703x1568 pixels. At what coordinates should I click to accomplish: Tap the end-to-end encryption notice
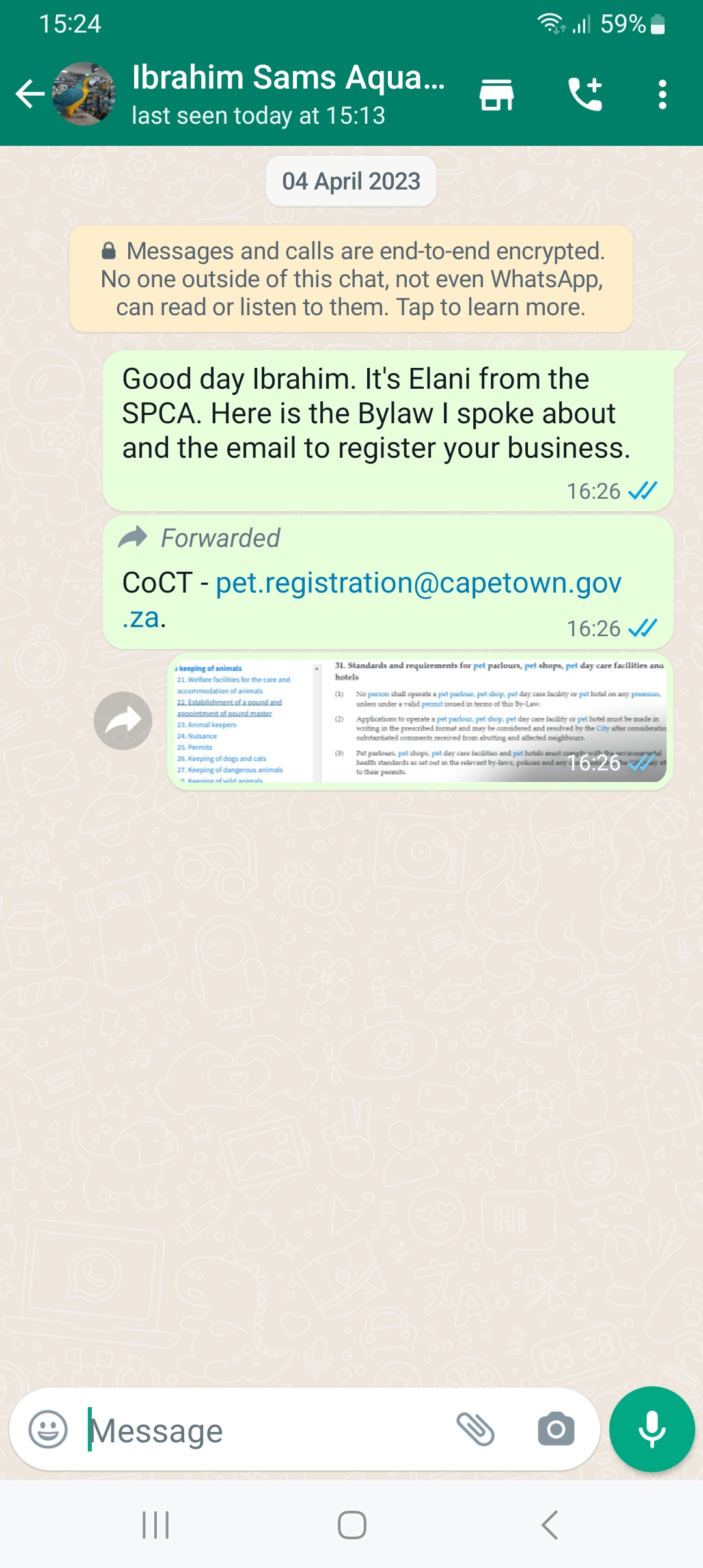pos(351,279)
